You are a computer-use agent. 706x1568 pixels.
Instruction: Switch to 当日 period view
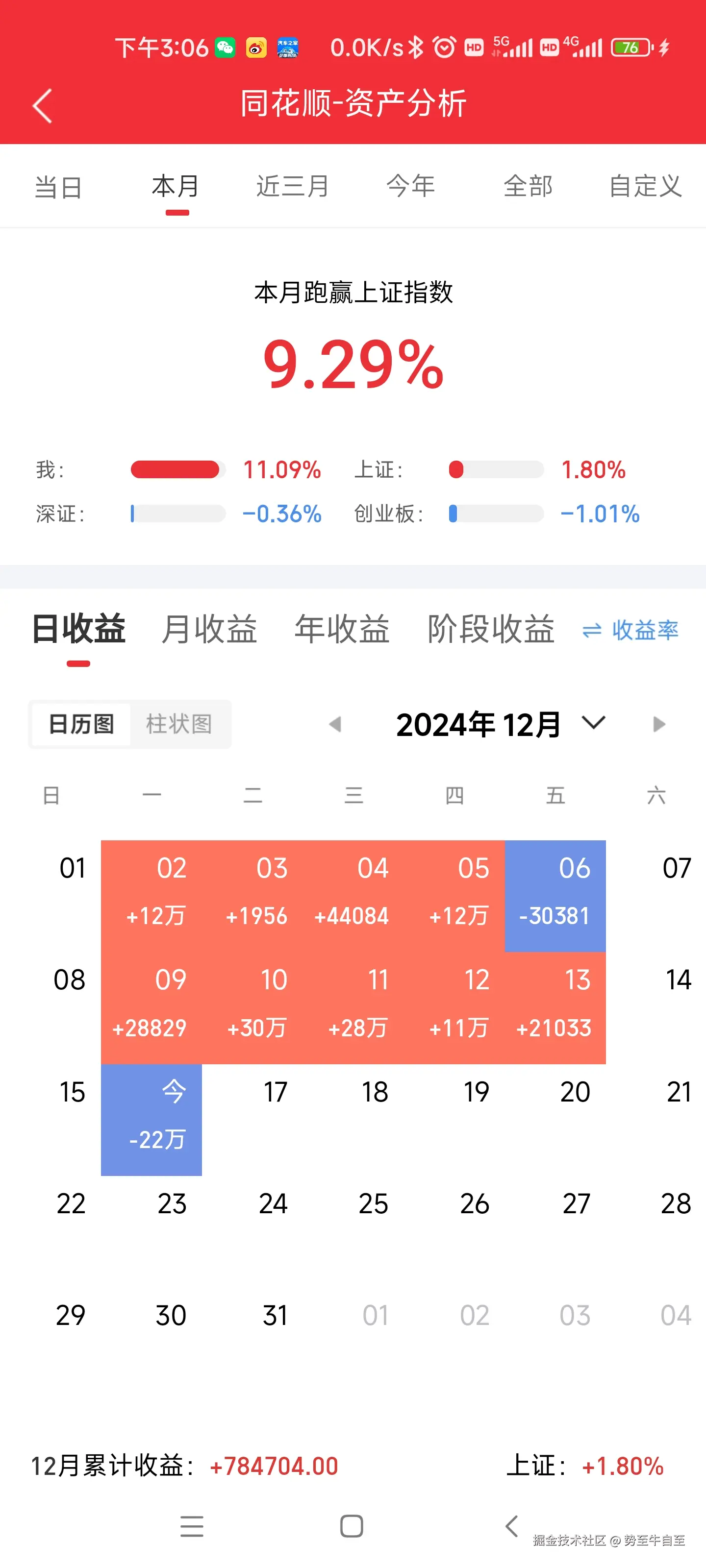point(58,187)
